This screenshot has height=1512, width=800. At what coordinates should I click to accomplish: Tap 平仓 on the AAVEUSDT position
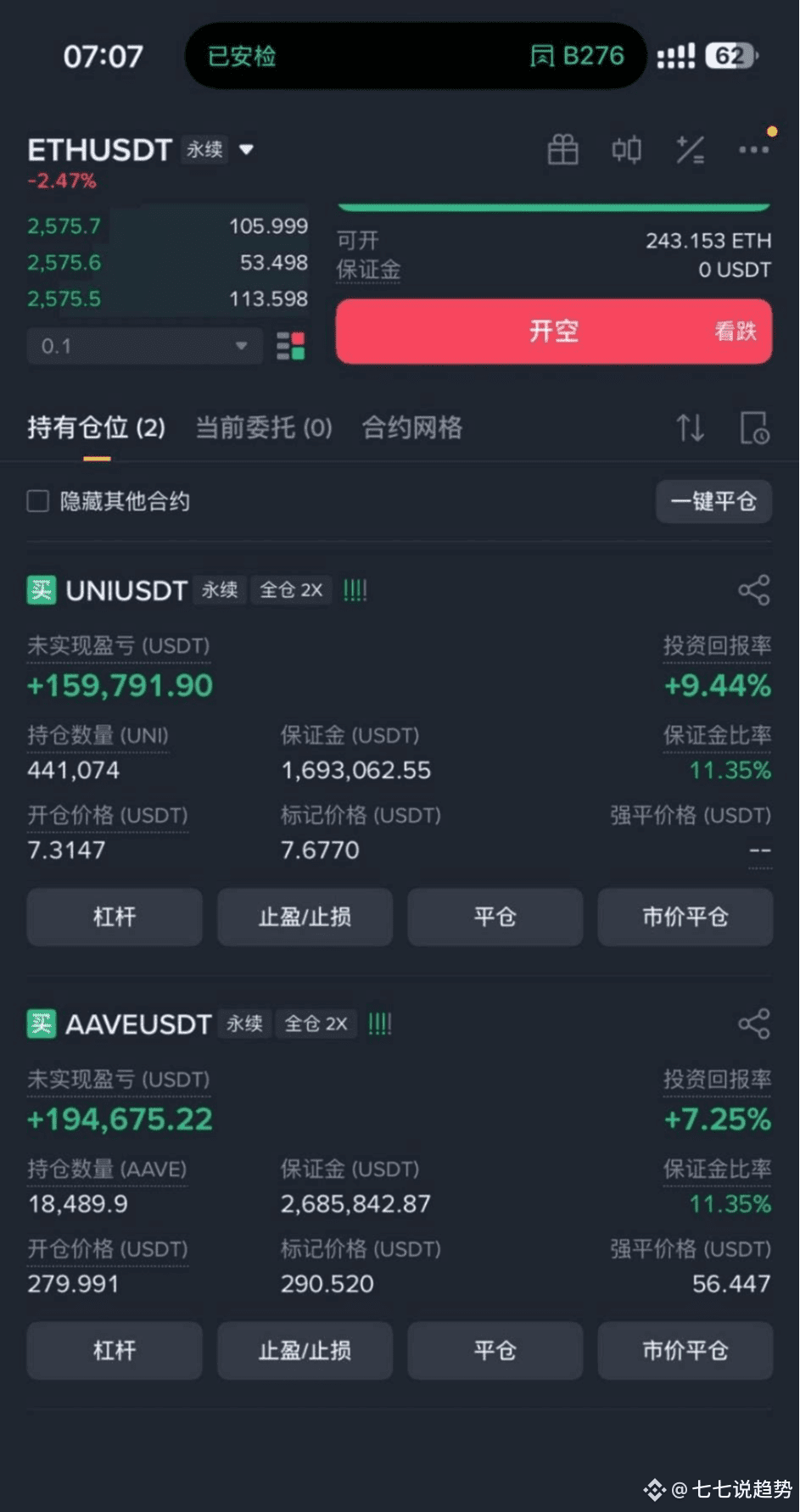[495, 1350]
